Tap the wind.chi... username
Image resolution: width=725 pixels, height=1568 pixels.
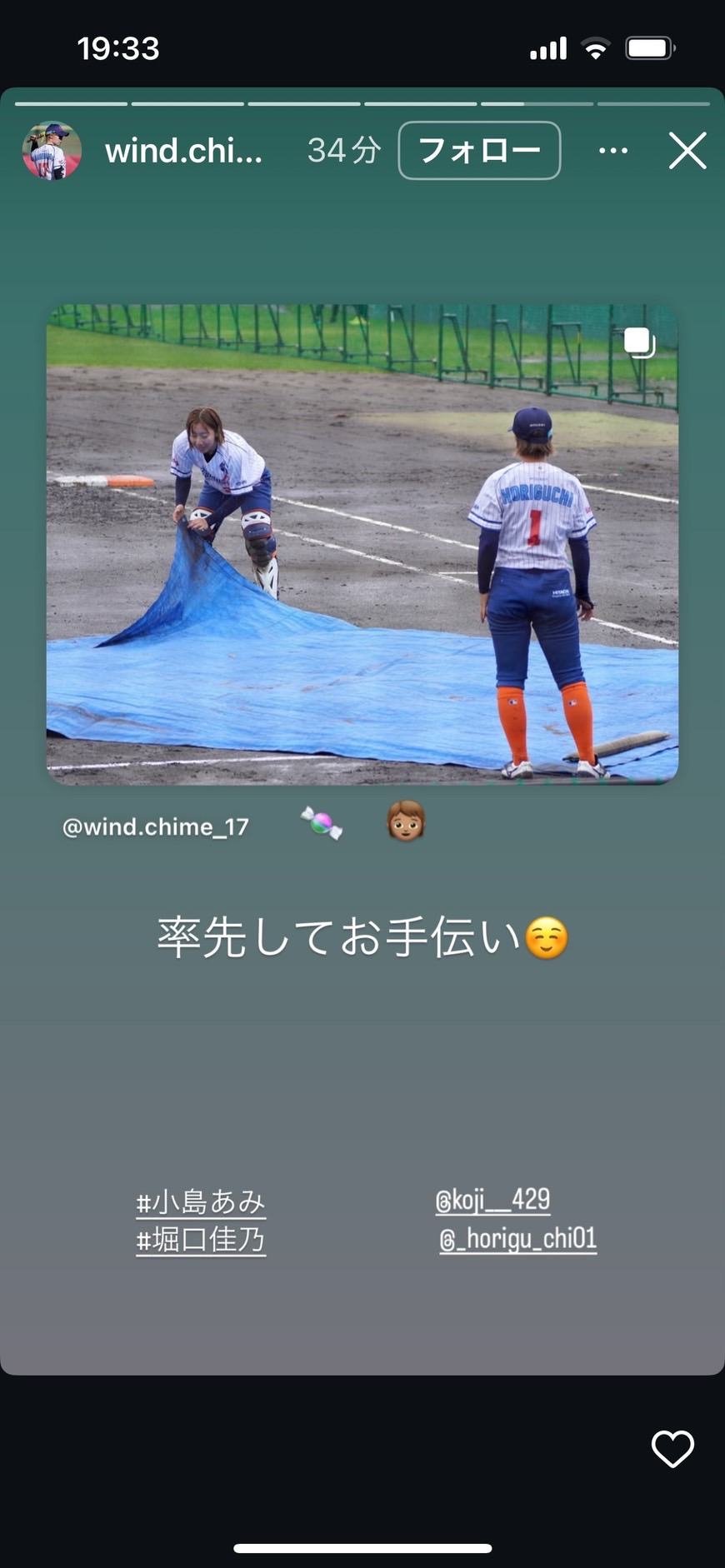pyautogui.click(x=184, y=151)
